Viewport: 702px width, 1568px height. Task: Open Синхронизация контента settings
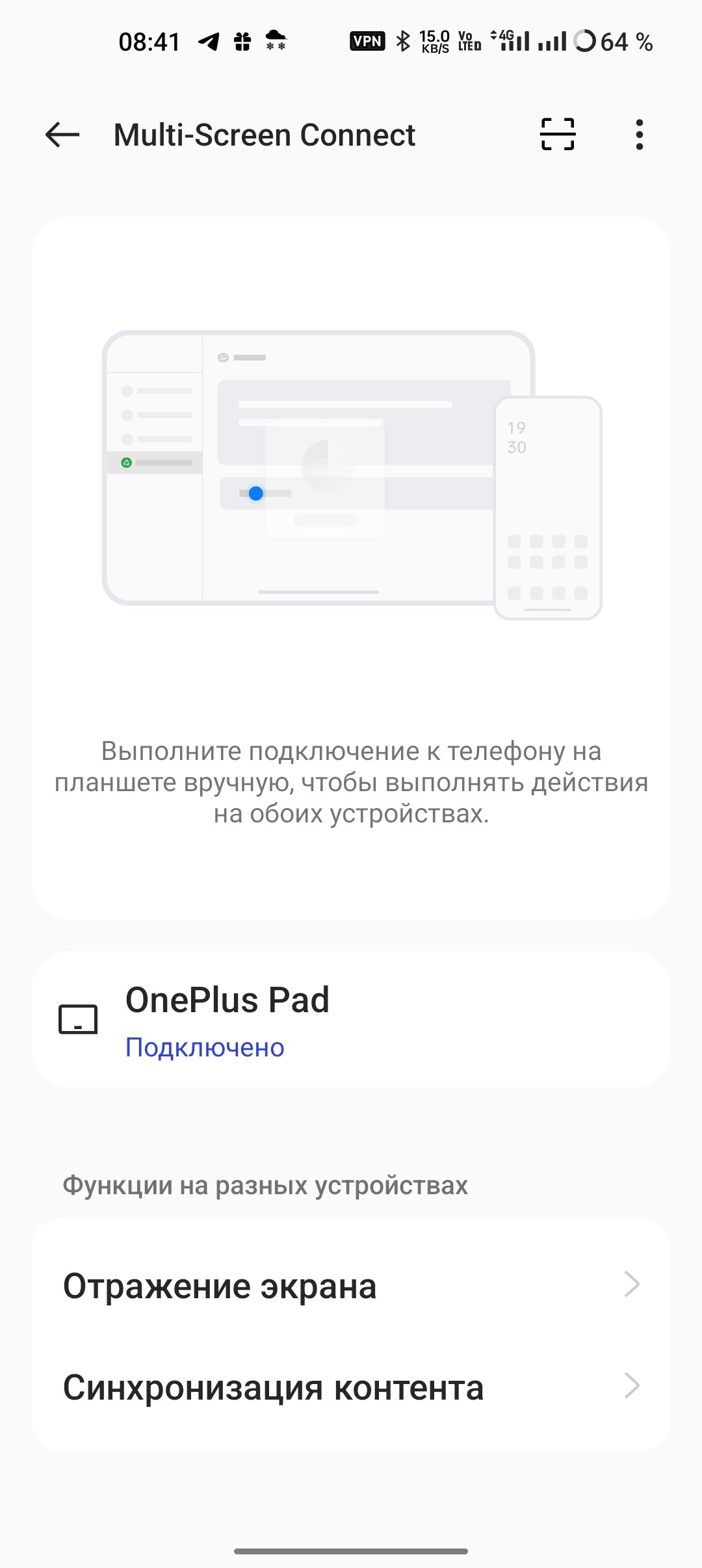(351, 1387)
